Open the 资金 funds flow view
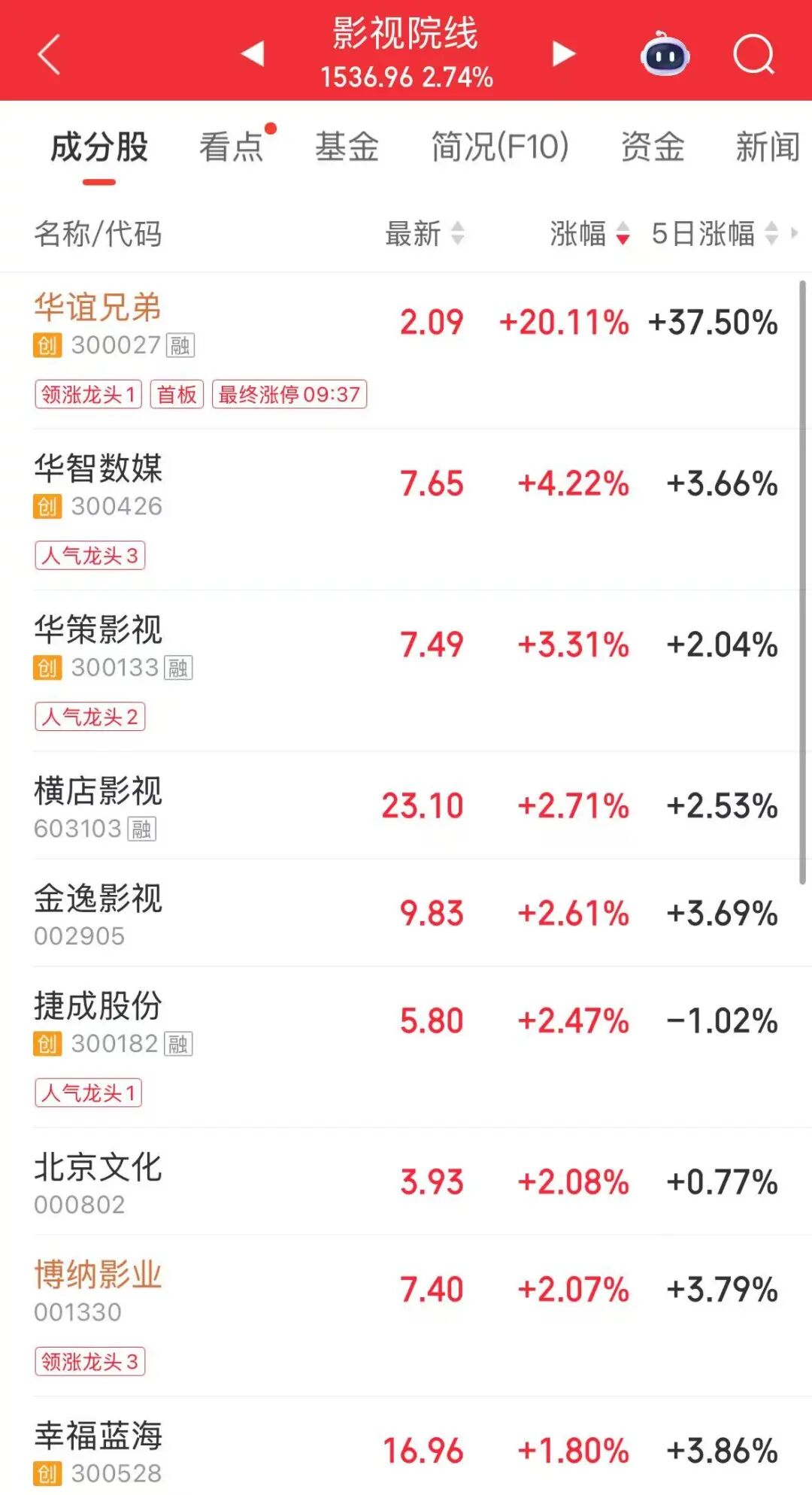Image resolution: width=812 pixels, height=1495 pixels. [x=653, y=147]
